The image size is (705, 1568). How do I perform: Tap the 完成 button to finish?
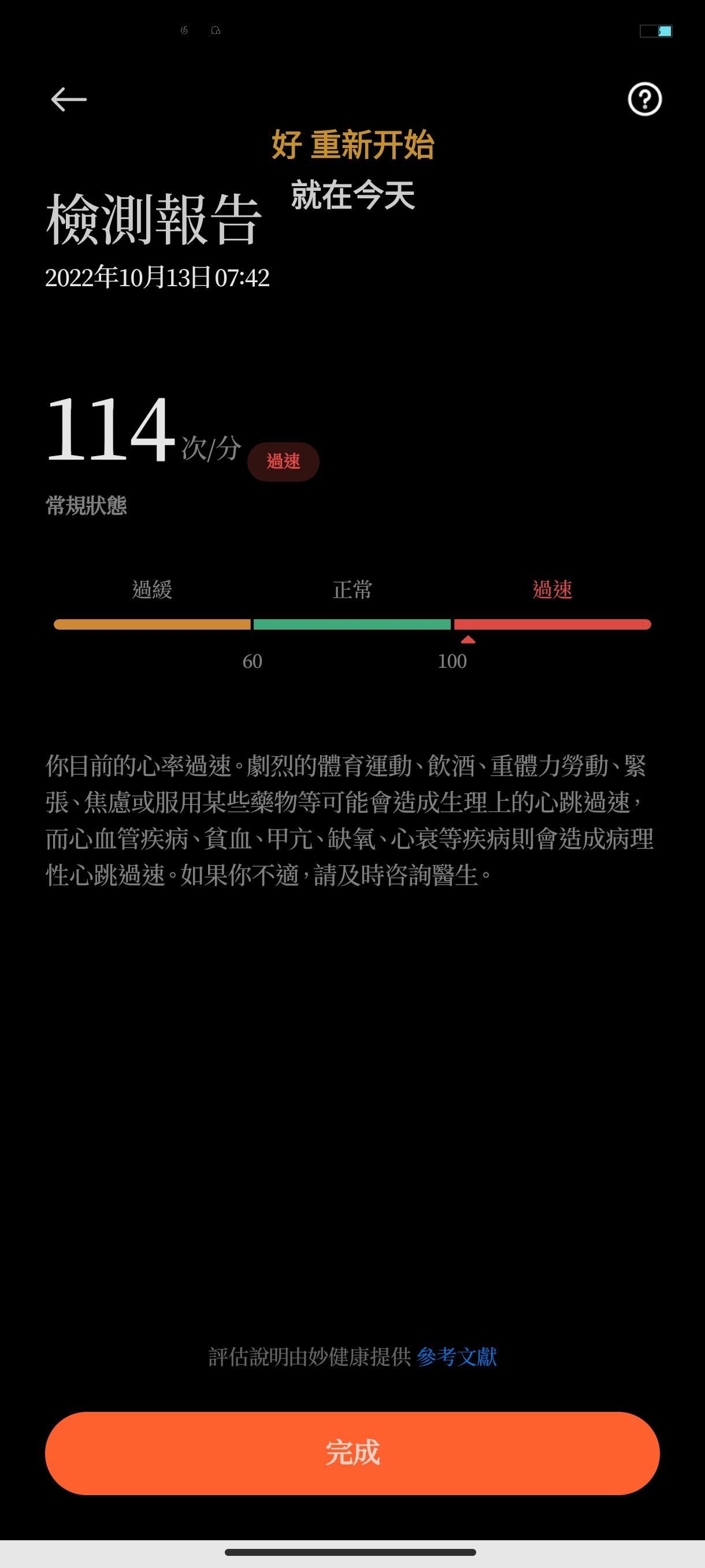pos(352,1453)
